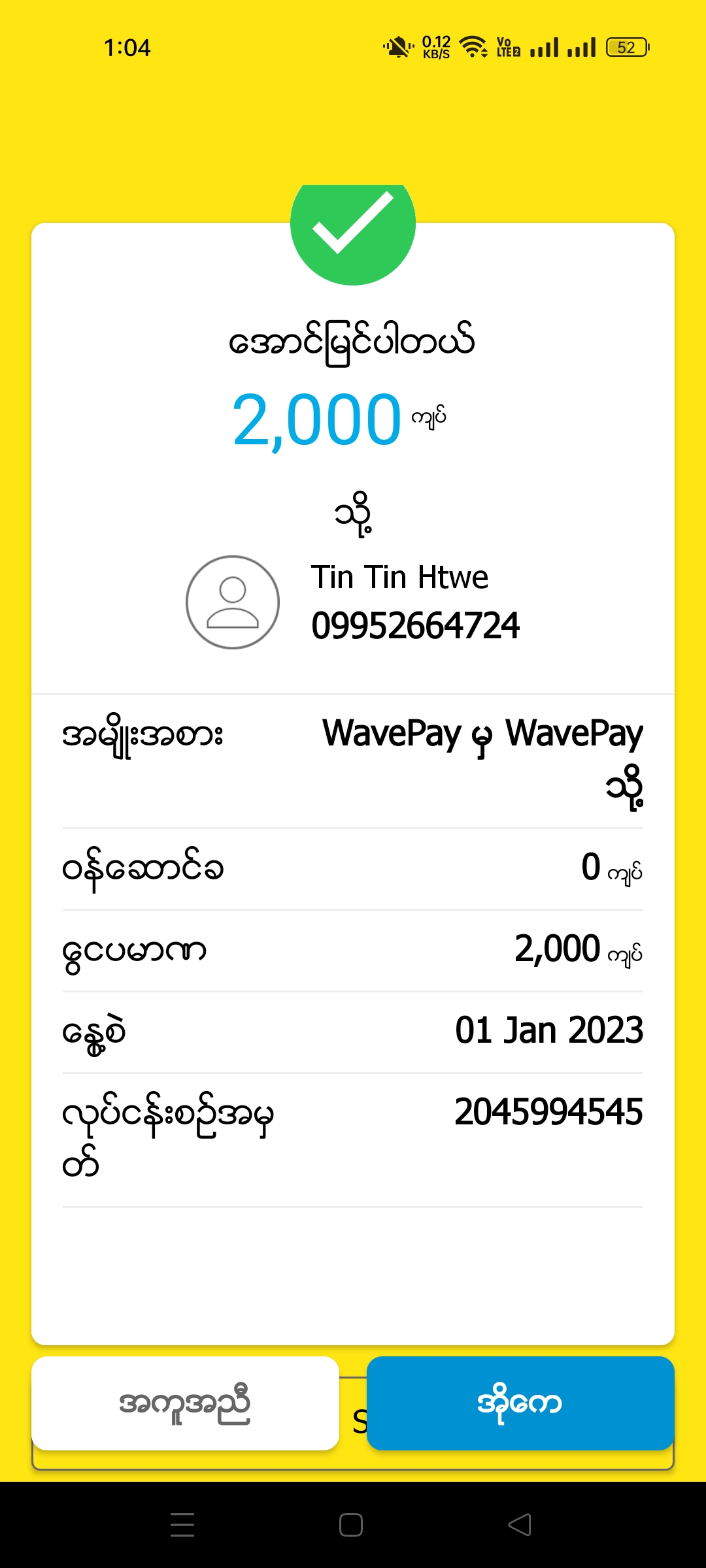Screen dimensions: 706x1568
Task: Tap the အကူအညီ help button
Action: (x=185, y=1403)
